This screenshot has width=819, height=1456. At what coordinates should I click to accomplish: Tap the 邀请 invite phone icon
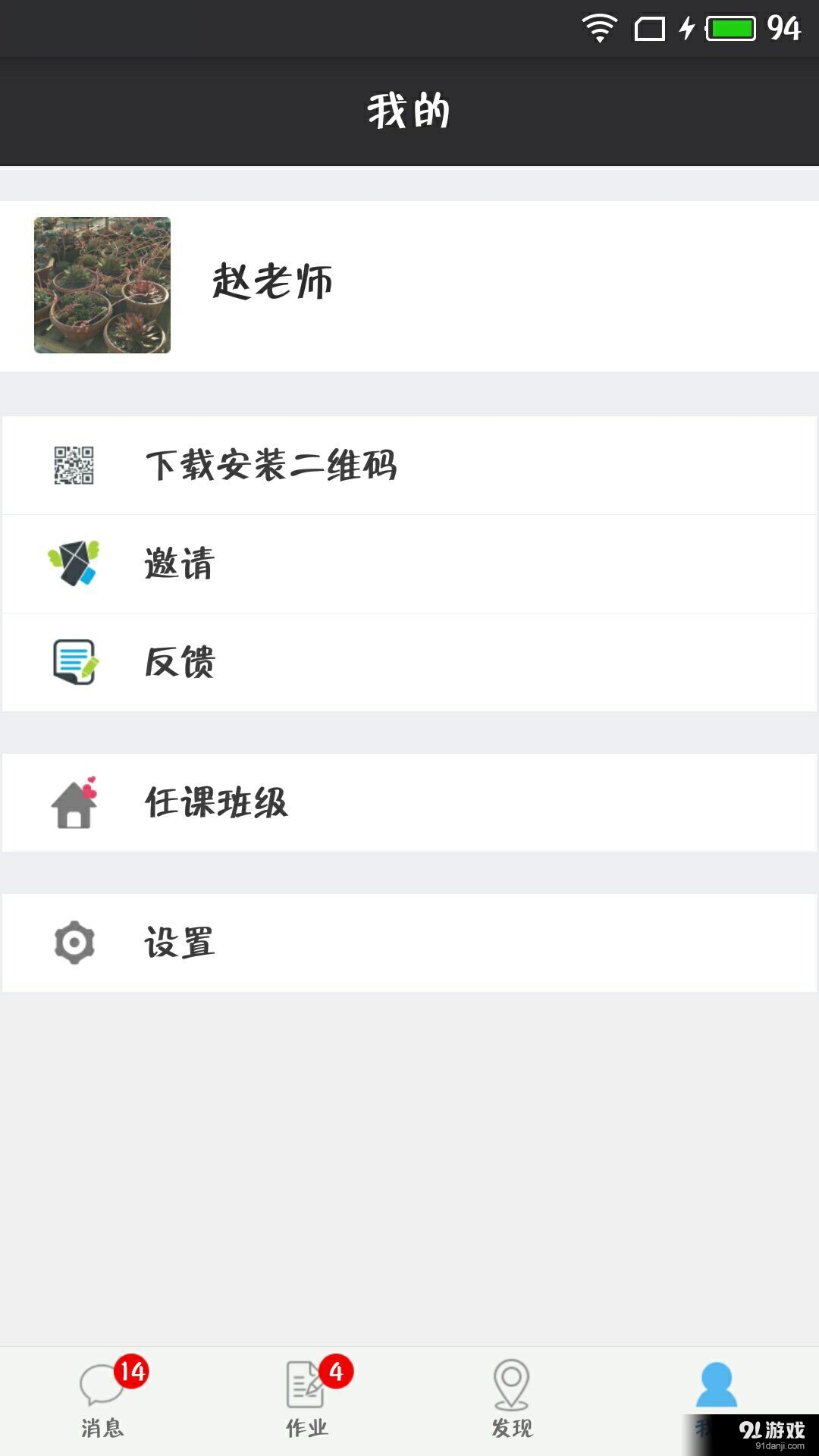pos(74,564)
